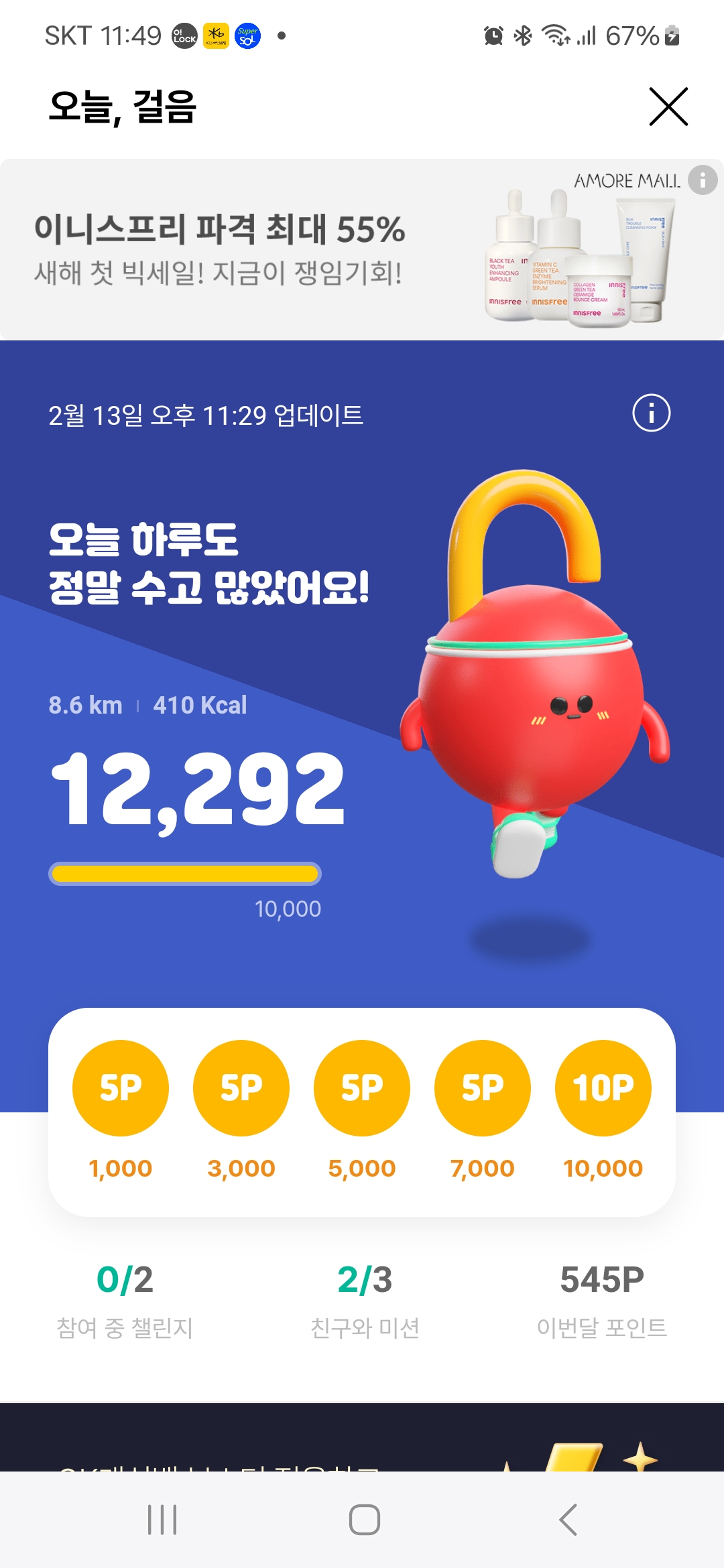The height and width of the screenshot is (1568, 724).
Task: Go back using the system back button
Action: pyautogui.click(x=568, y=1519)
